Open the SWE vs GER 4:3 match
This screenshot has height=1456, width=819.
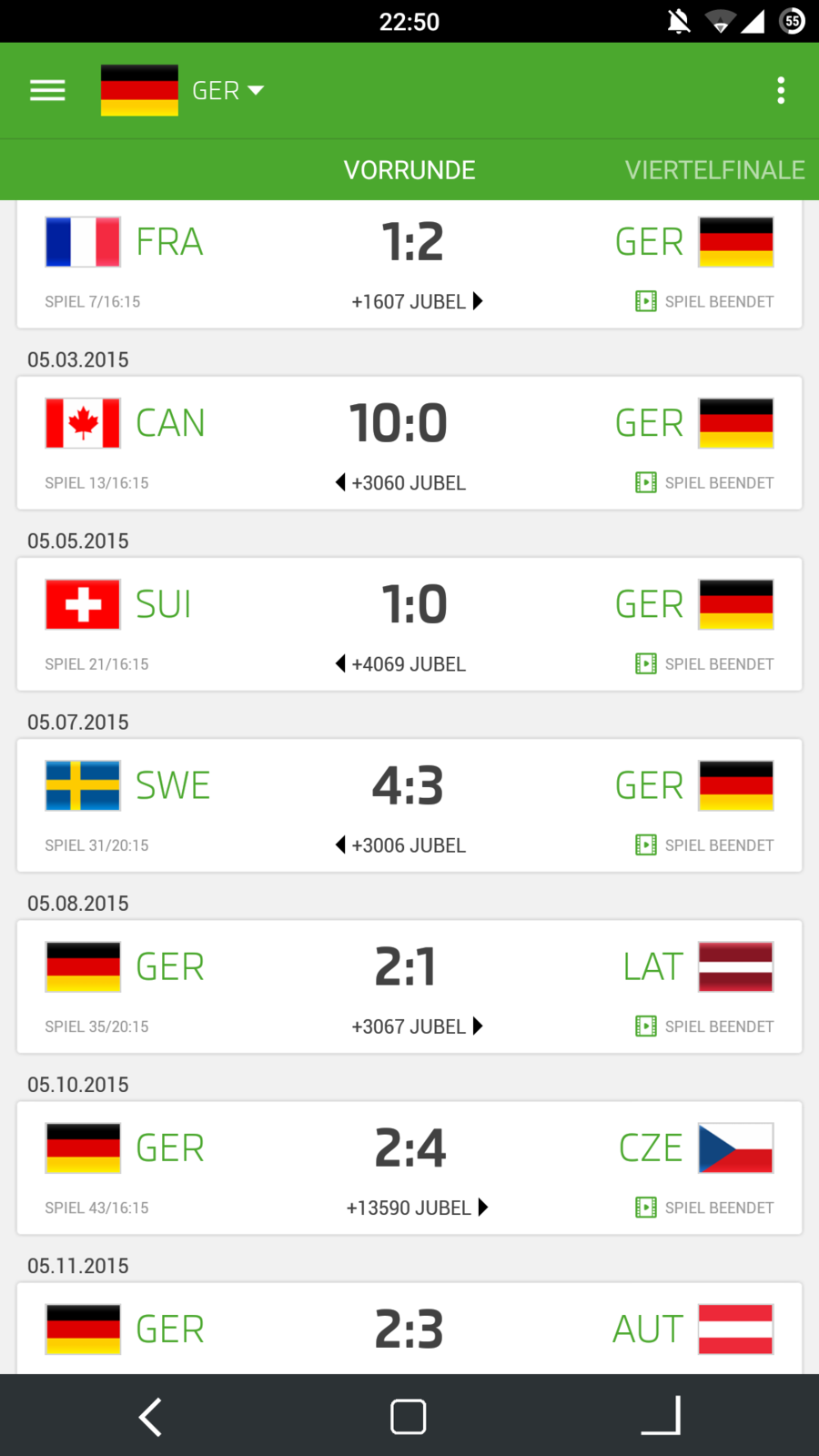point(409,805)
